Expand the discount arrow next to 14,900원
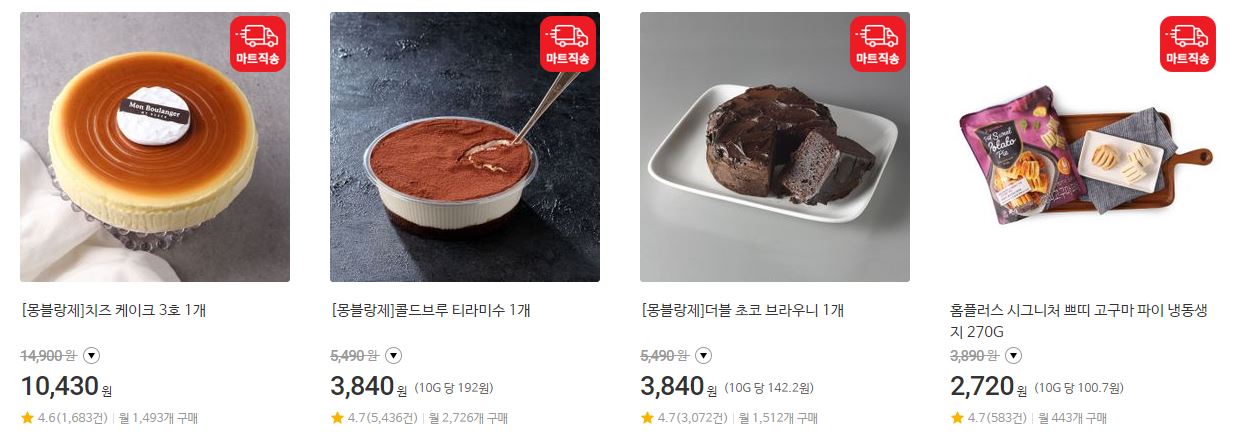The image size is (1244, 448). [x=92, y=355]
